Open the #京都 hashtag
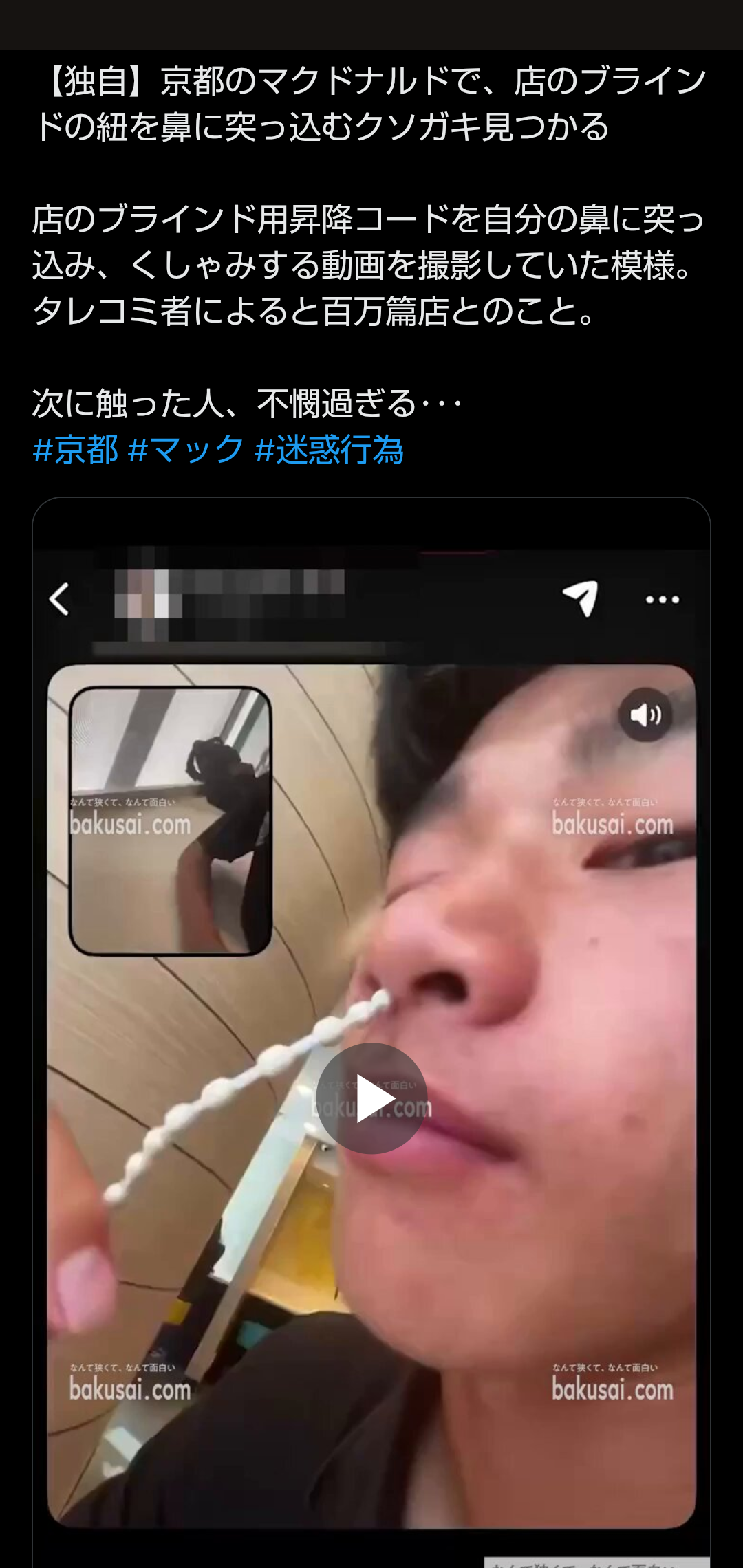Image resolution: width=743 pixels, height=1568 pixels. click(x=76, y=450)
